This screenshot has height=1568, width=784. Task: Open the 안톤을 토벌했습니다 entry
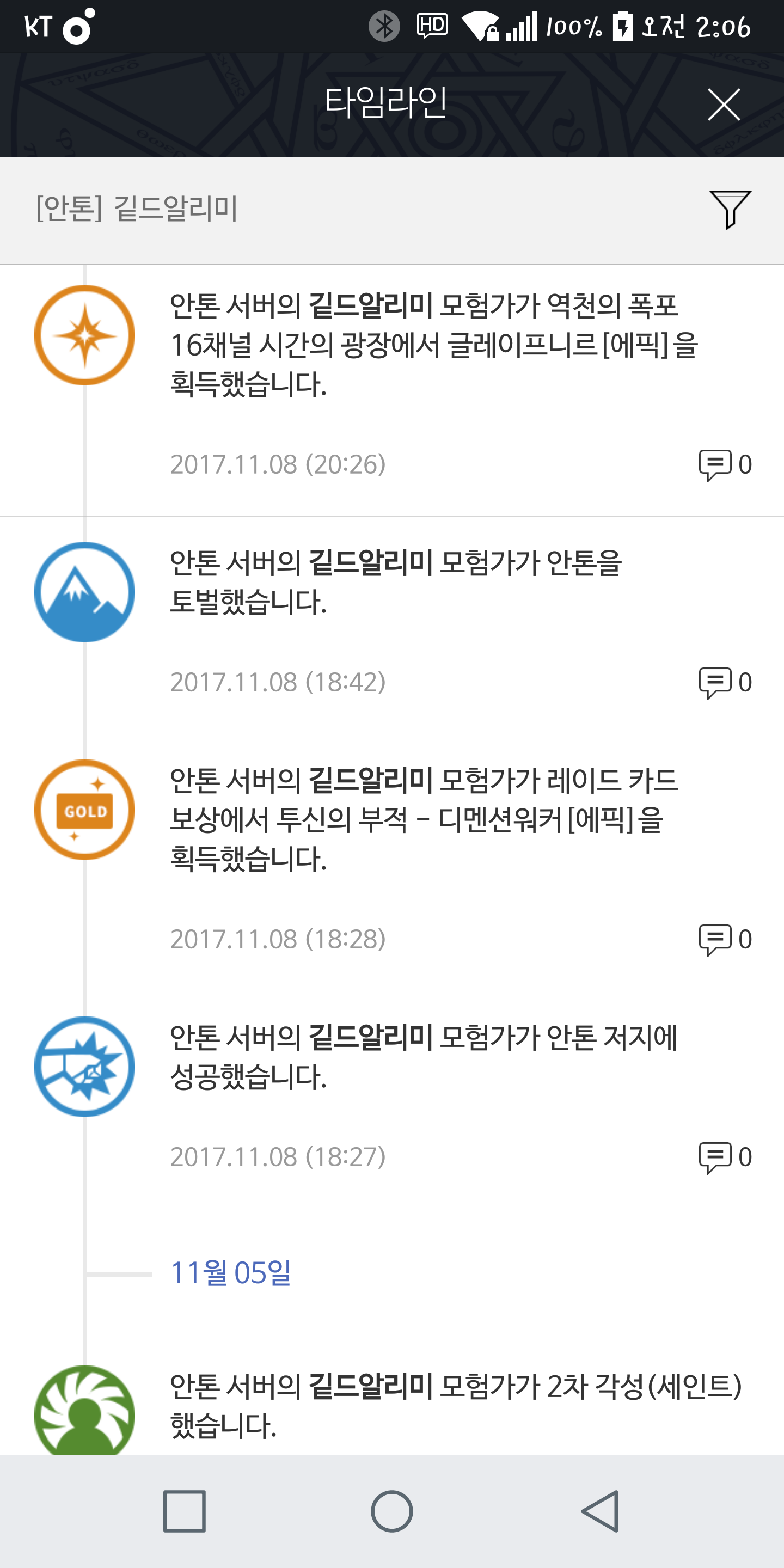(x=392, y=626)
